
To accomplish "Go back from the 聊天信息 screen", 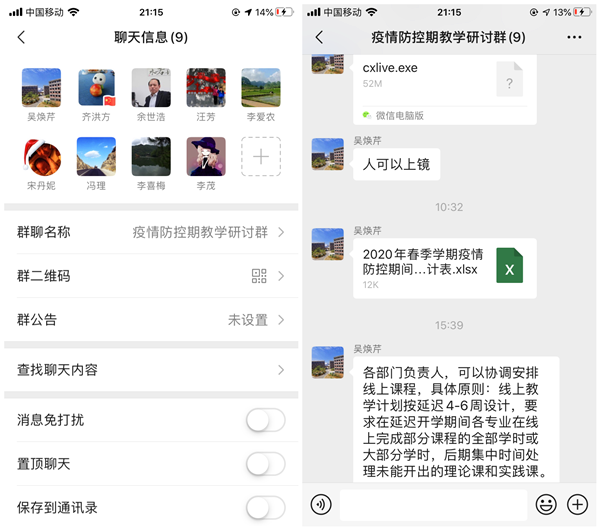I will 22,37.
